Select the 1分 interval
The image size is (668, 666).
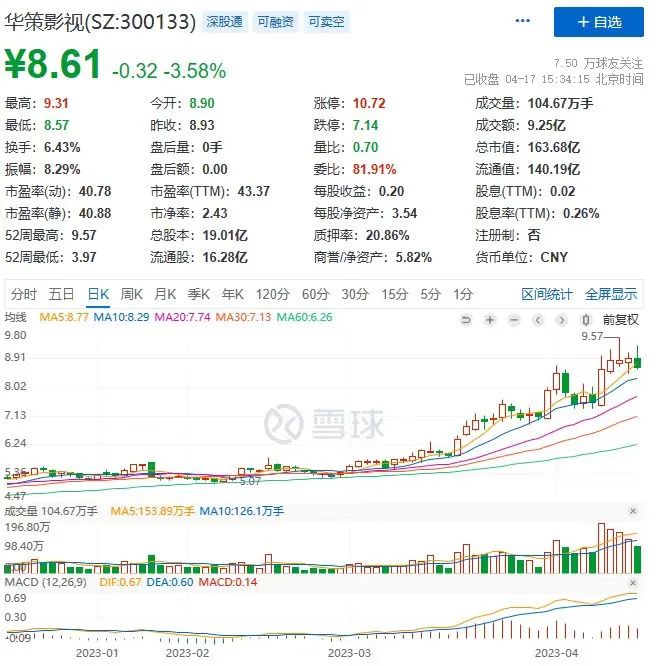click(x=462, y=294)
